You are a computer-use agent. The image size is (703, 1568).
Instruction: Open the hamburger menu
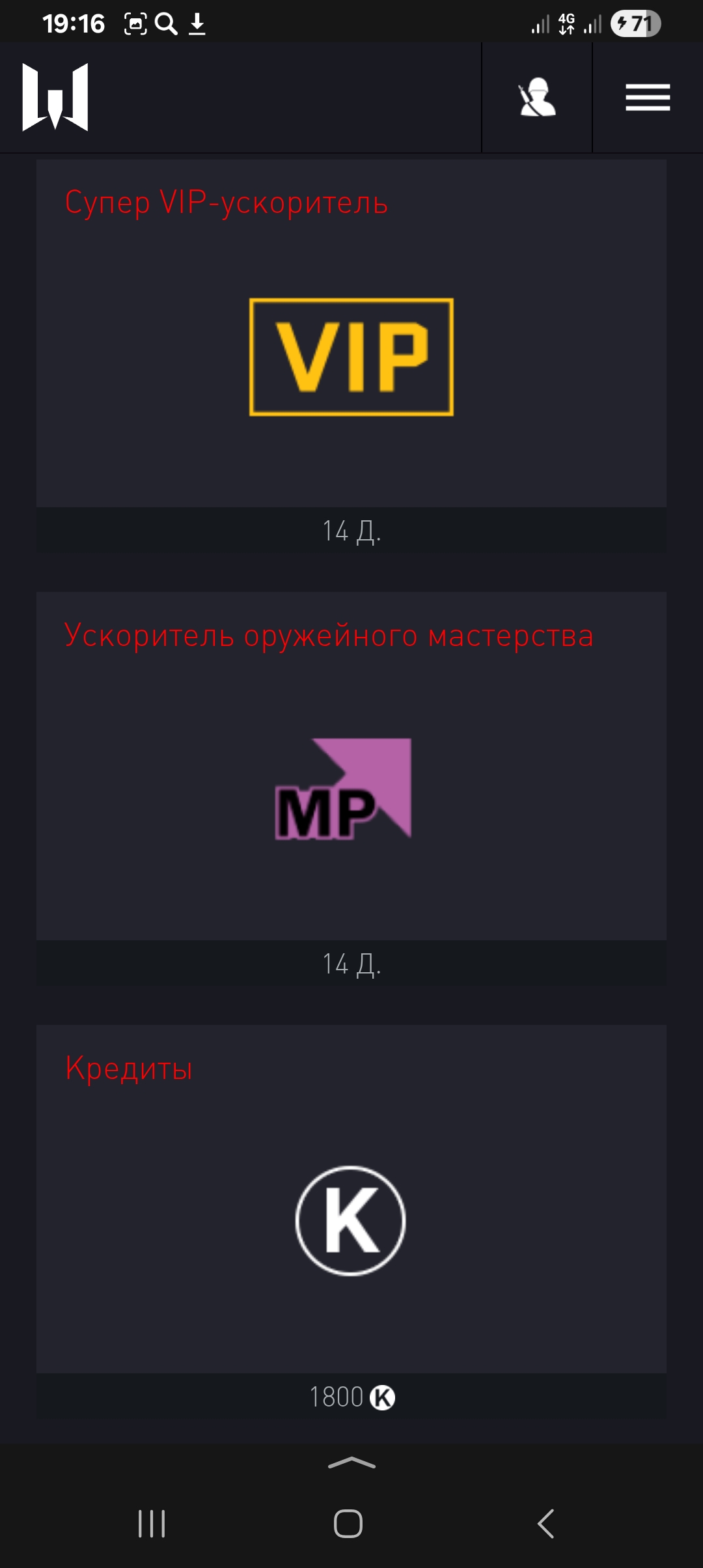coord(648,98)
